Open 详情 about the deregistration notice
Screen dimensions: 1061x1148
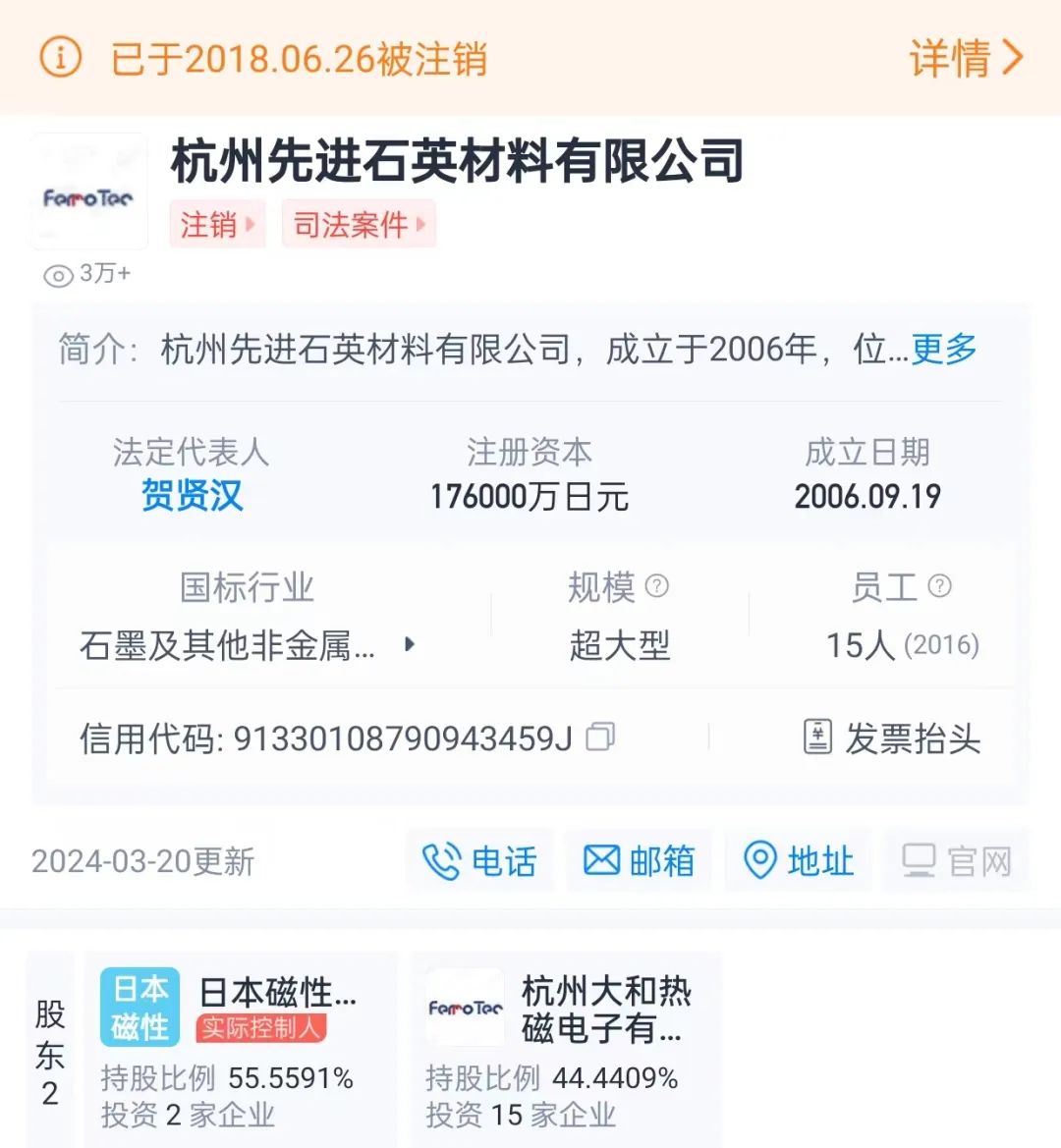tap(965, 59)
